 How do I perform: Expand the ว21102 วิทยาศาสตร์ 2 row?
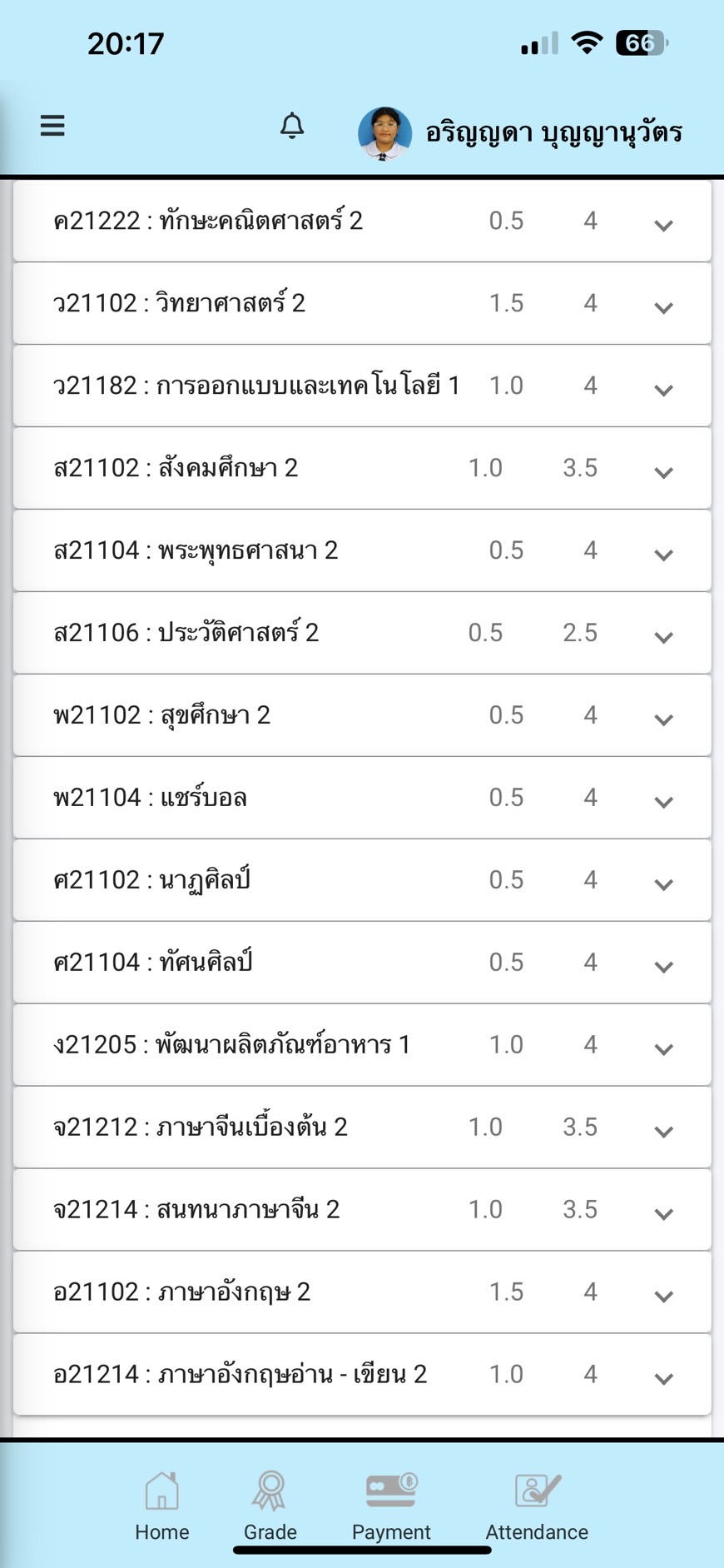[663, 306]
